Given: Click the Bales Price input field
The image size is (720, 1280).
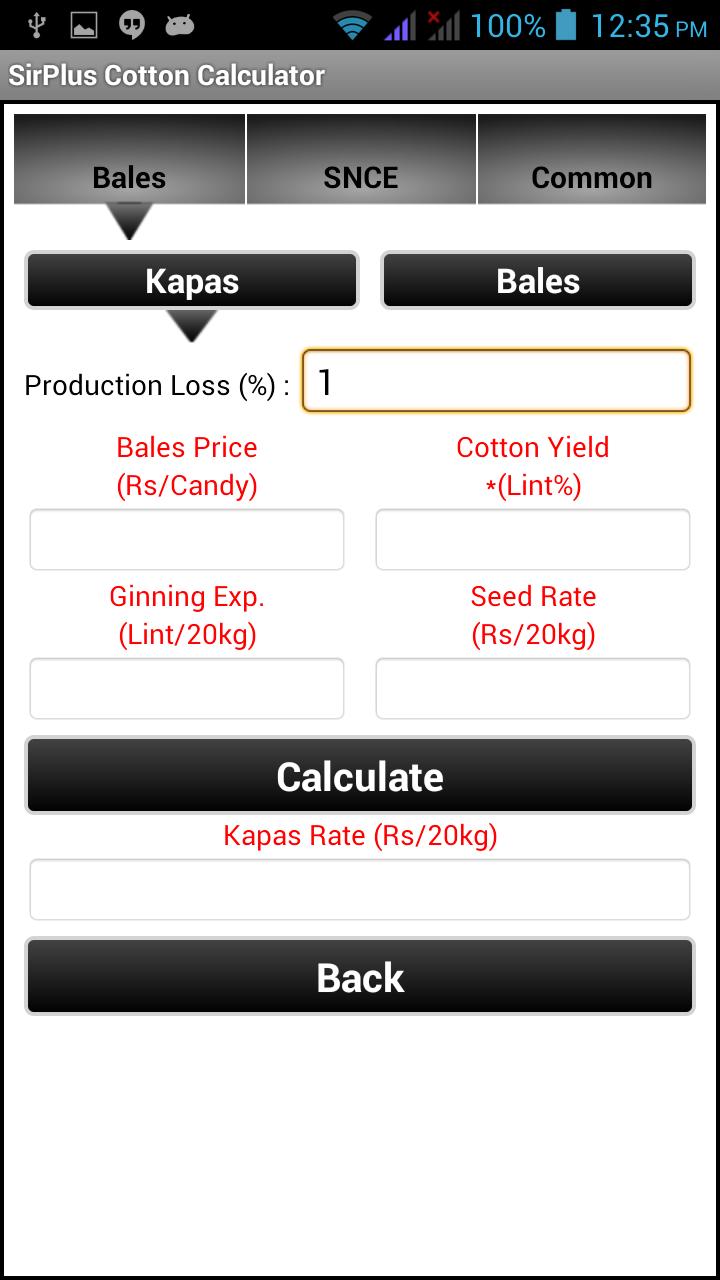Looking at the screenshot, I should coord(186,538).
